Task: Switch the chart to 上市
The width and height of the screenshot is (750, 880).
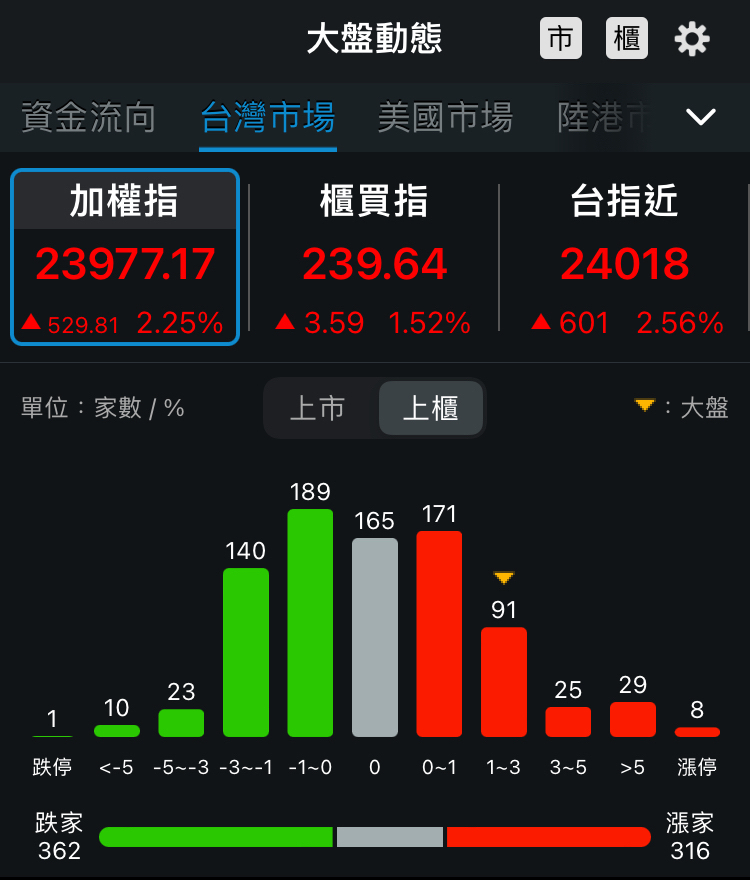Action: tap(318, 407)
